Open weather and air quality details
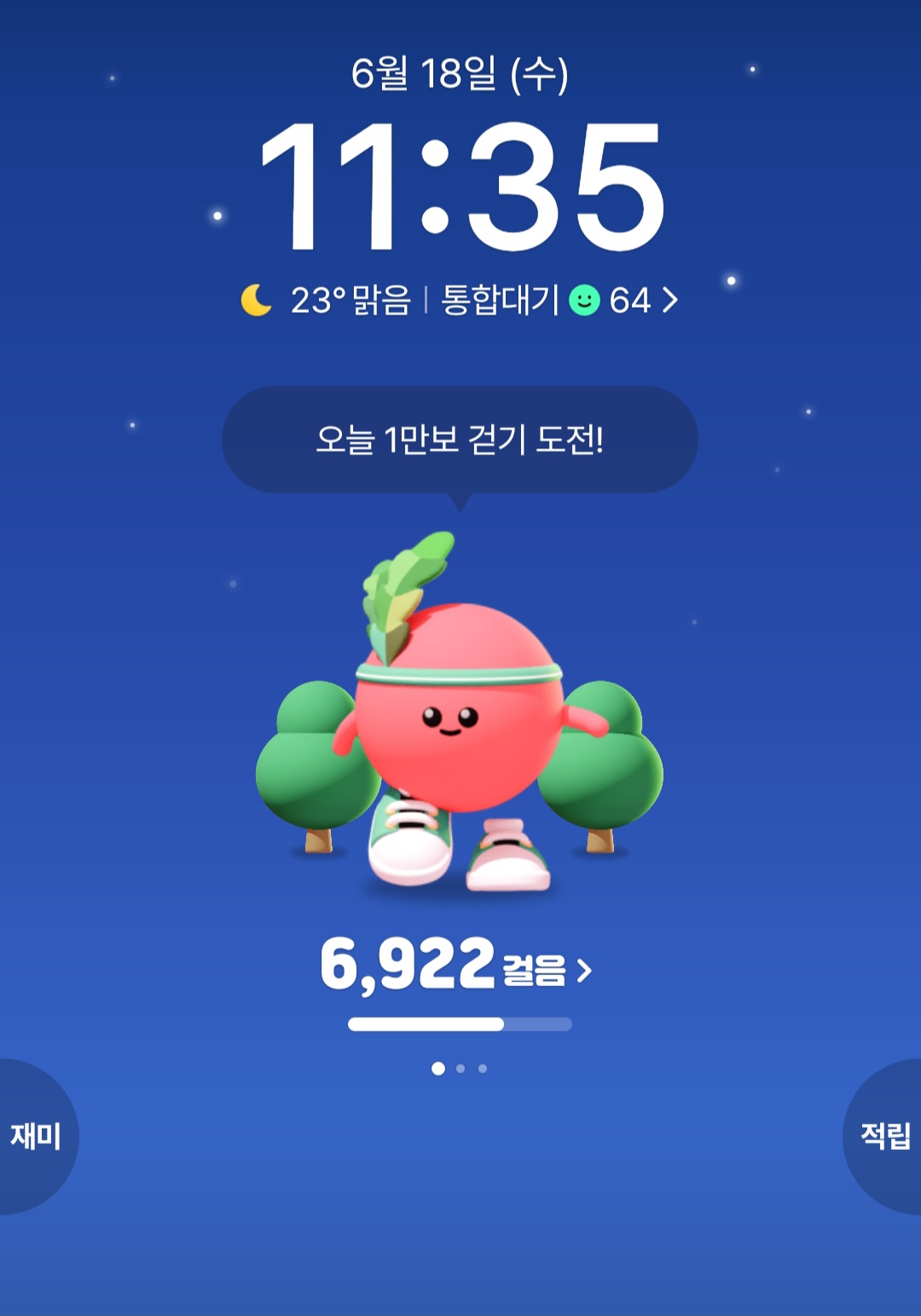 click(460, 300)
